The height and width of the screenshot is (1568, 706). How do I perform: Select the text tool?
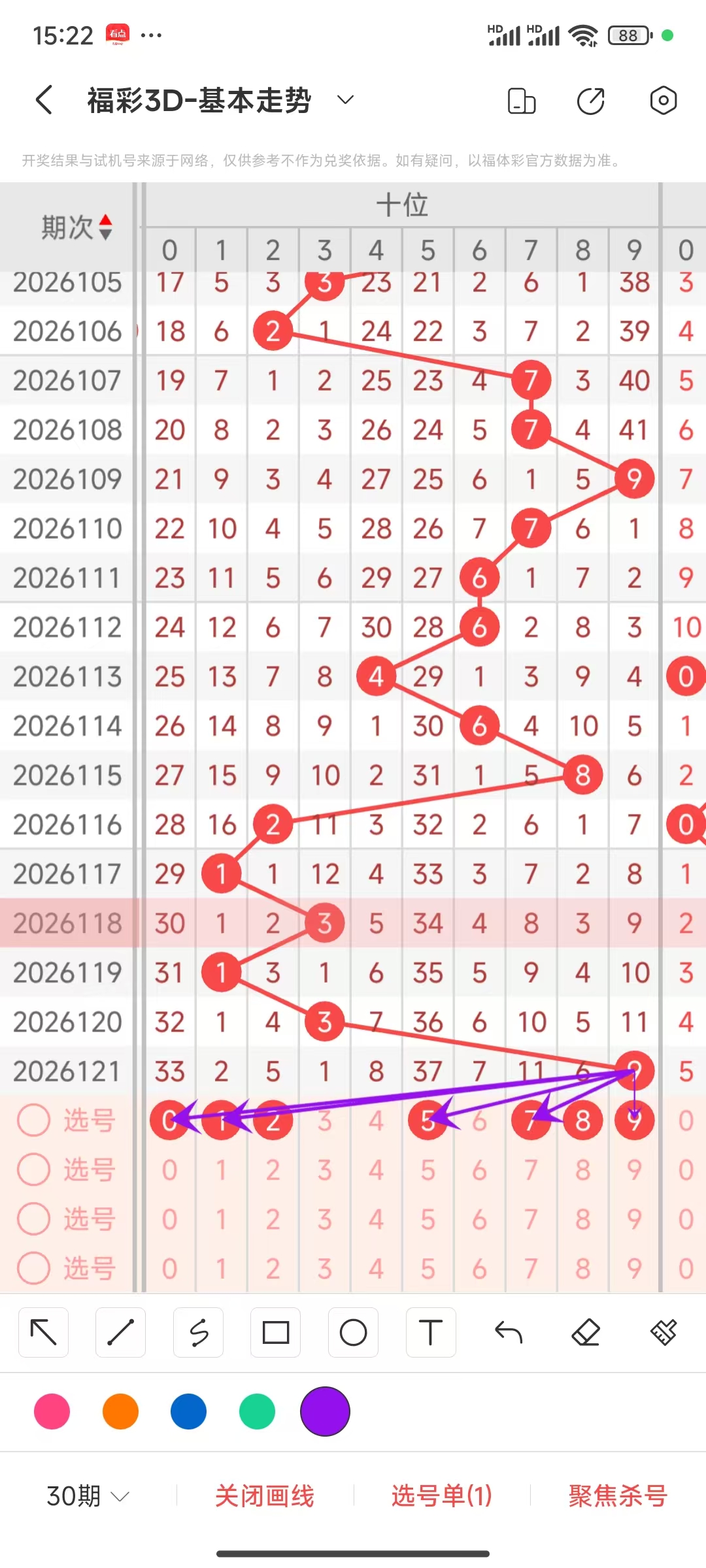pos(431,1332)
